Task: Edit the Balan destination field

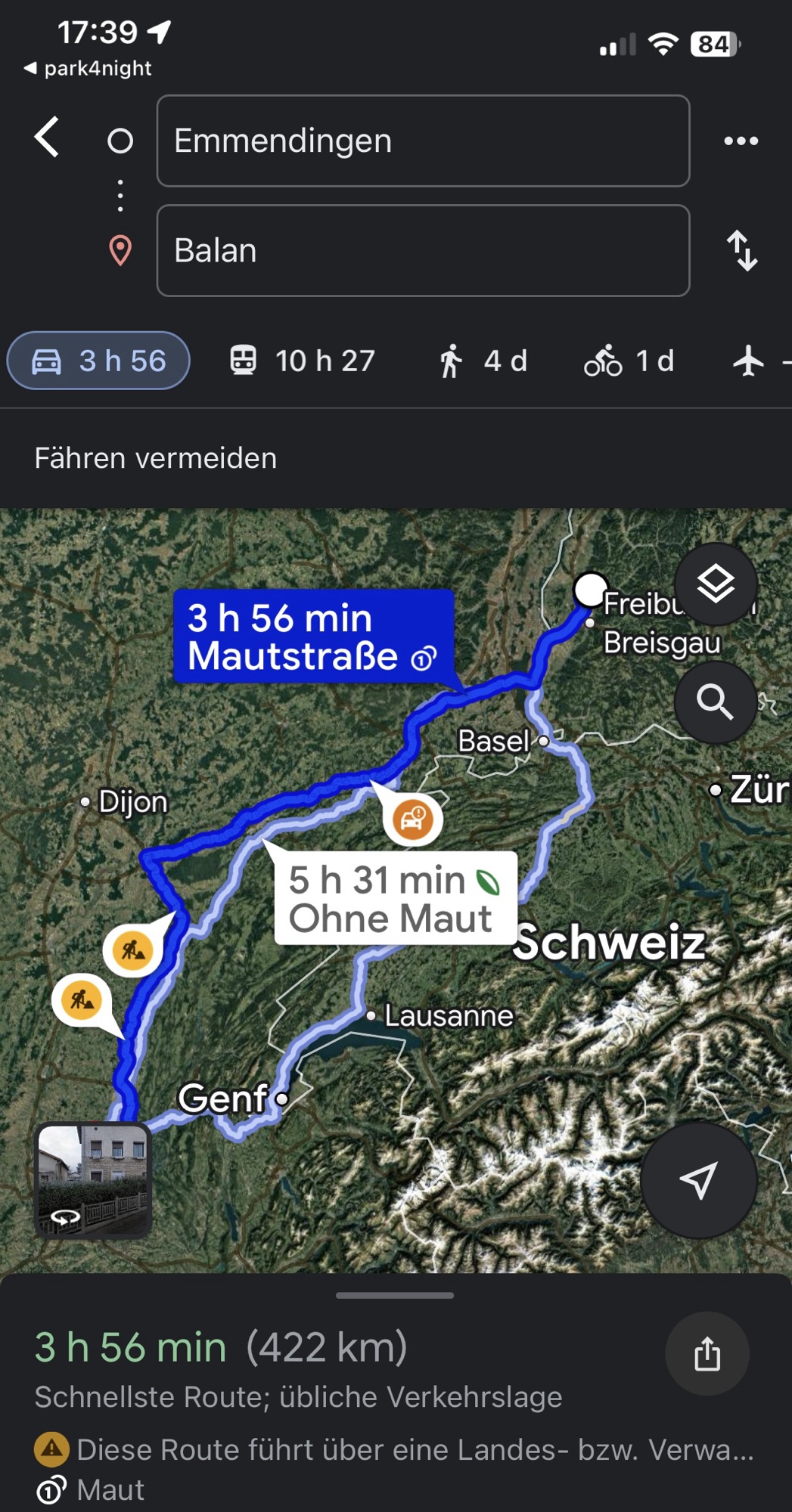Action: (422, 250)
